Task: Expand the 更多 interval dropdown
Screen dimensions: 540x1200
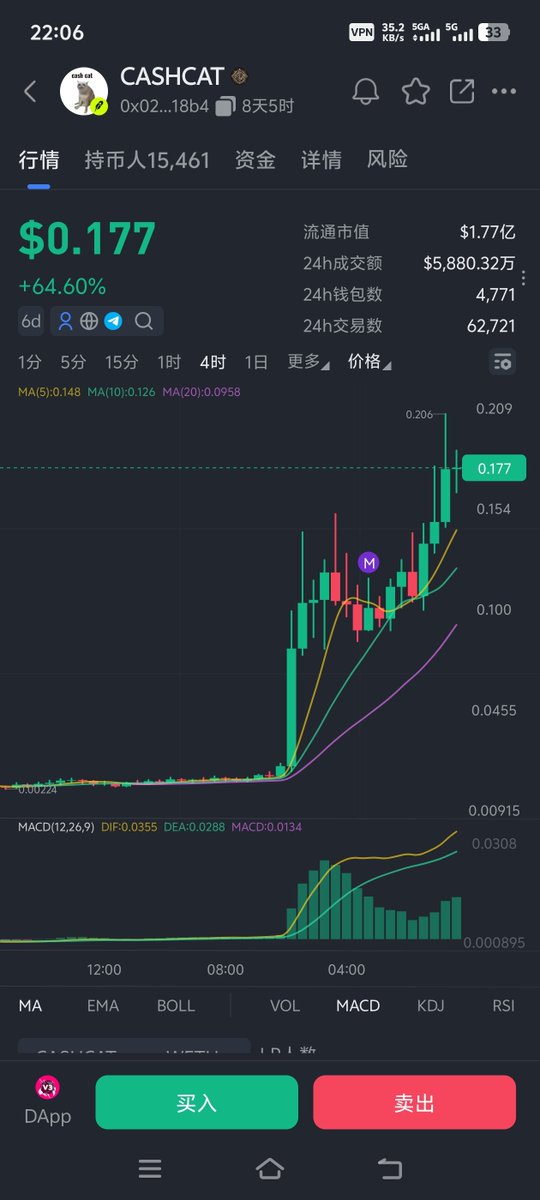Action: 309,362
